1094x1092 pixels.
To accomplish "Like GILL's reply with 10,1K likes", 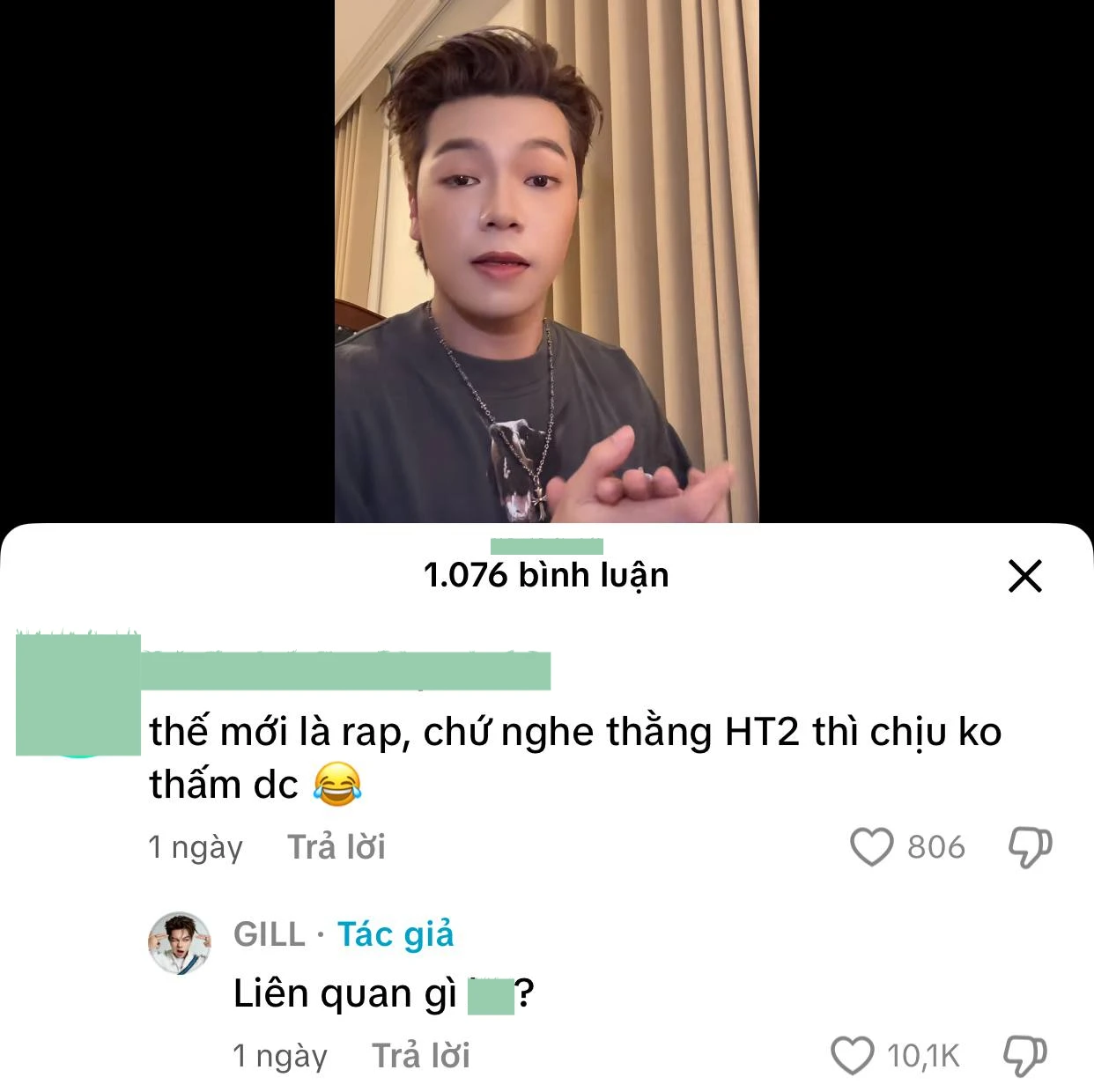I will (x=853, y=1056).
